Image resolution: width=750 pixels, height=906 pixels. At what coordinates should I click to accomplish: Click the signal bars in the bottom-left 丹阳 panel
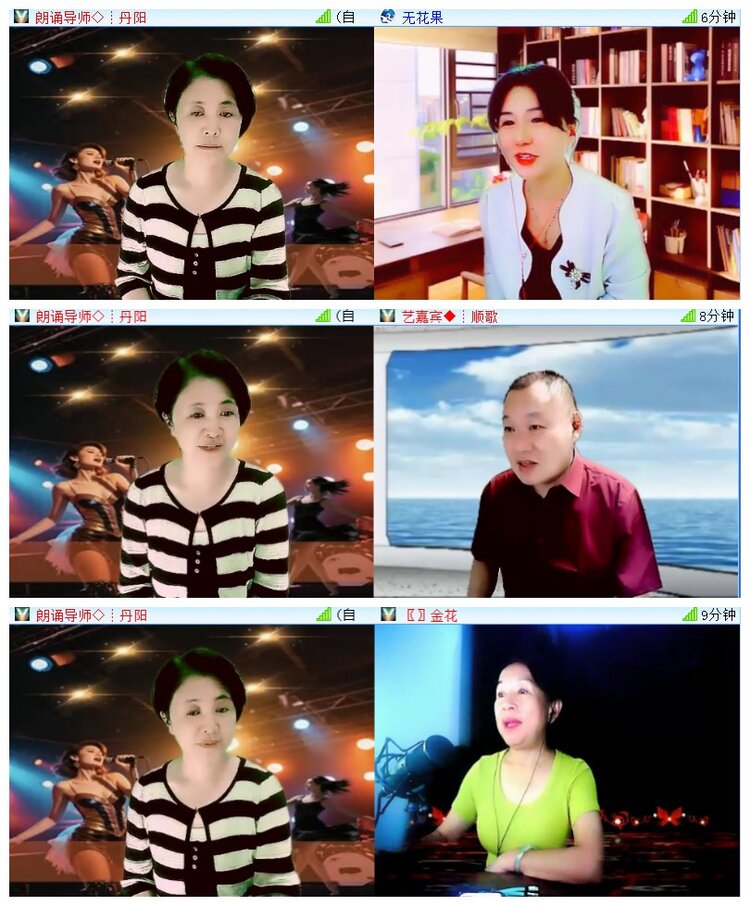[x=323, y=617]
